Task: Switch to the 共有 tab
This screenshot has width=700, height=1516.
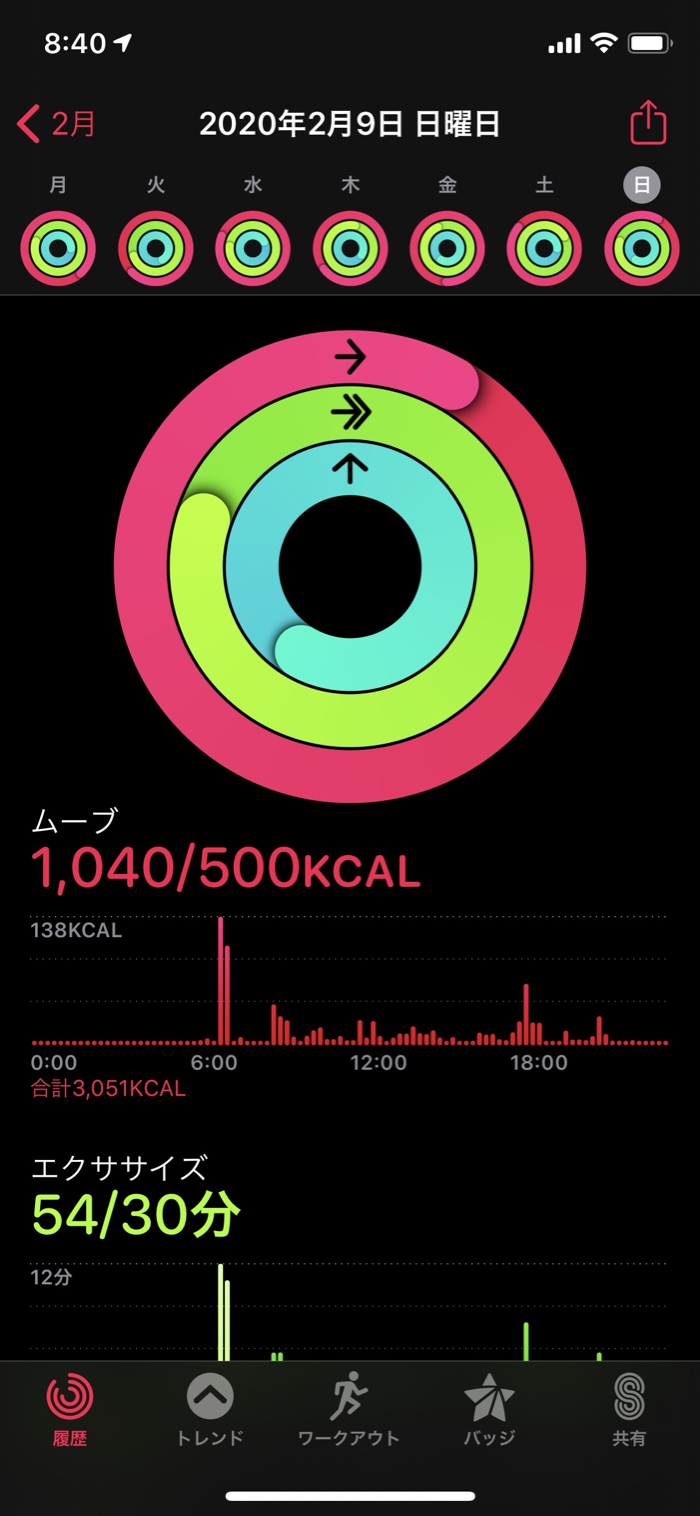Action: [629, 1408]
